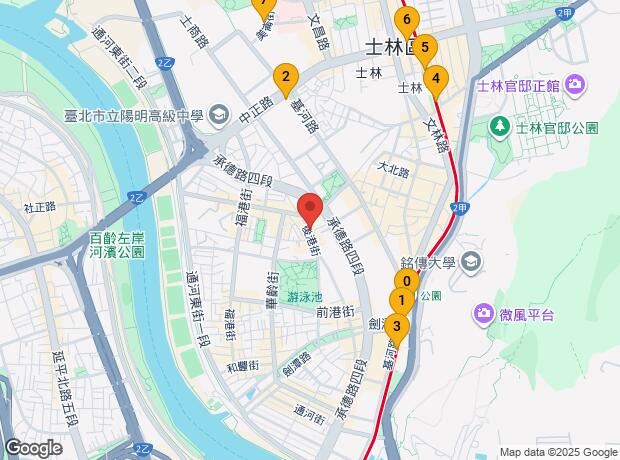Open the orange marker numbered 0

pyautogui.click(x=408, y=282)
